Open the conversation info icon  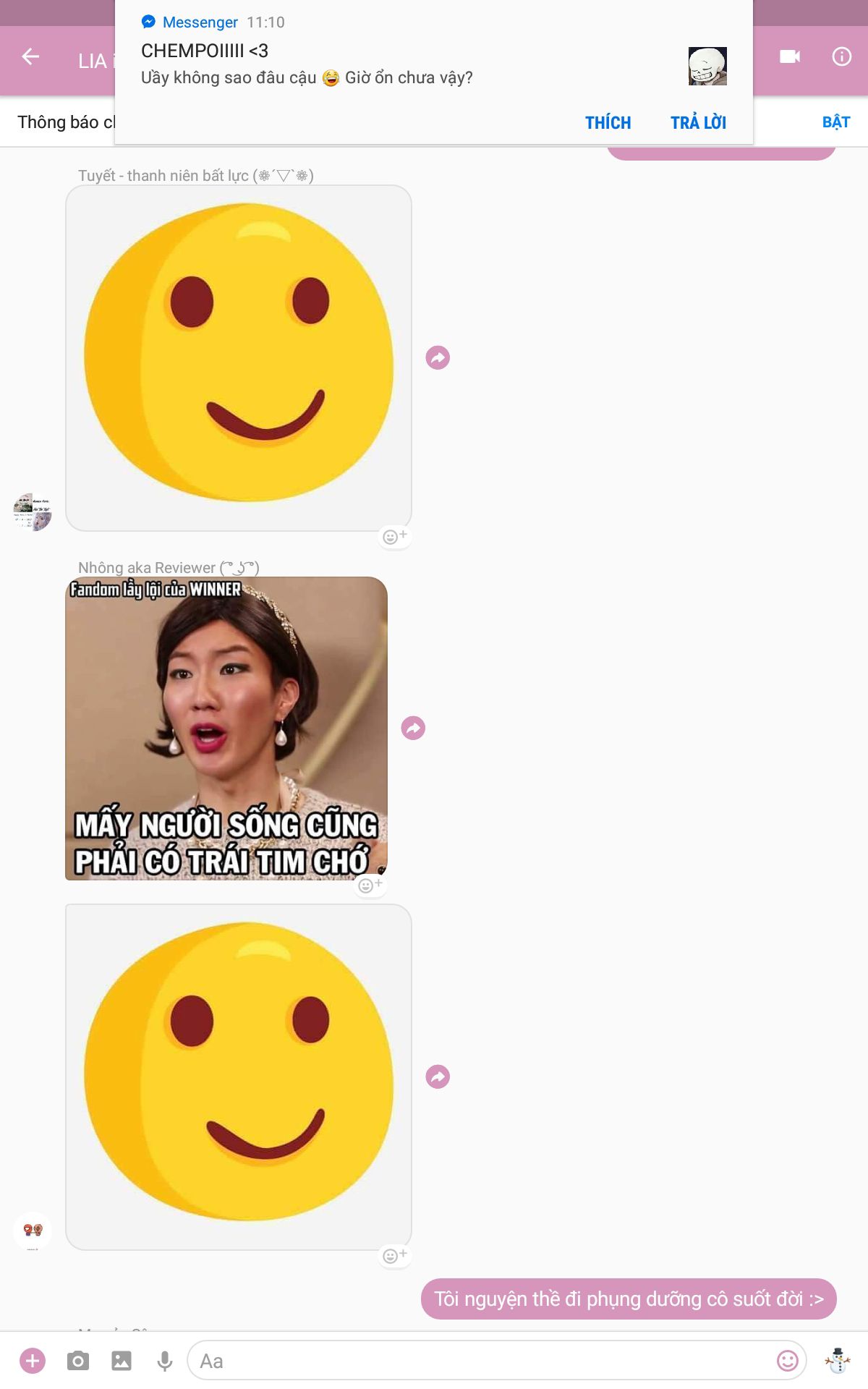tap(841, 57)
